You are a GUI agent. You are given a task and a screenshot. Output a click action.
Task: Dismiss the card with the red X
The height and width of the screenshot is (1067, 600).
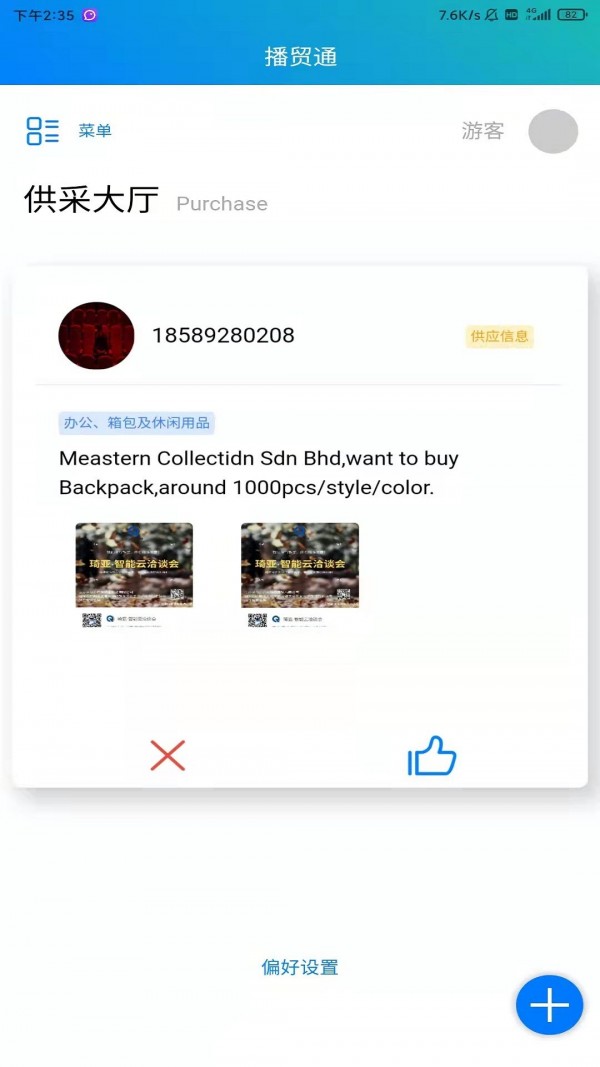168,755
